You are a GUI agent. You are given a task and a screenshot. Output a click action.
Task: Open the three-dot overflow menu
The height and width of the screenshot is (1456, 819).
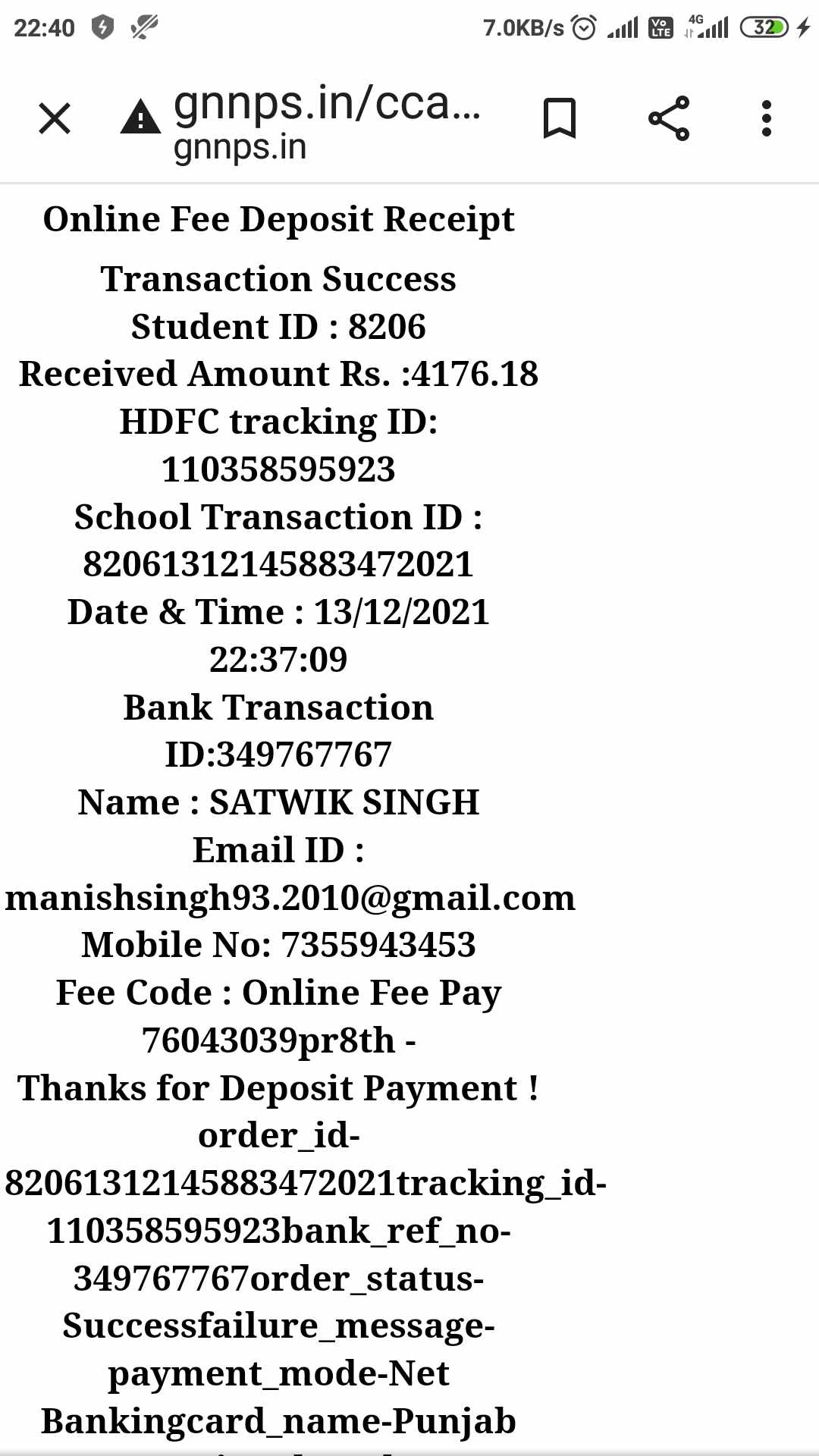click(x=767, y=118)
